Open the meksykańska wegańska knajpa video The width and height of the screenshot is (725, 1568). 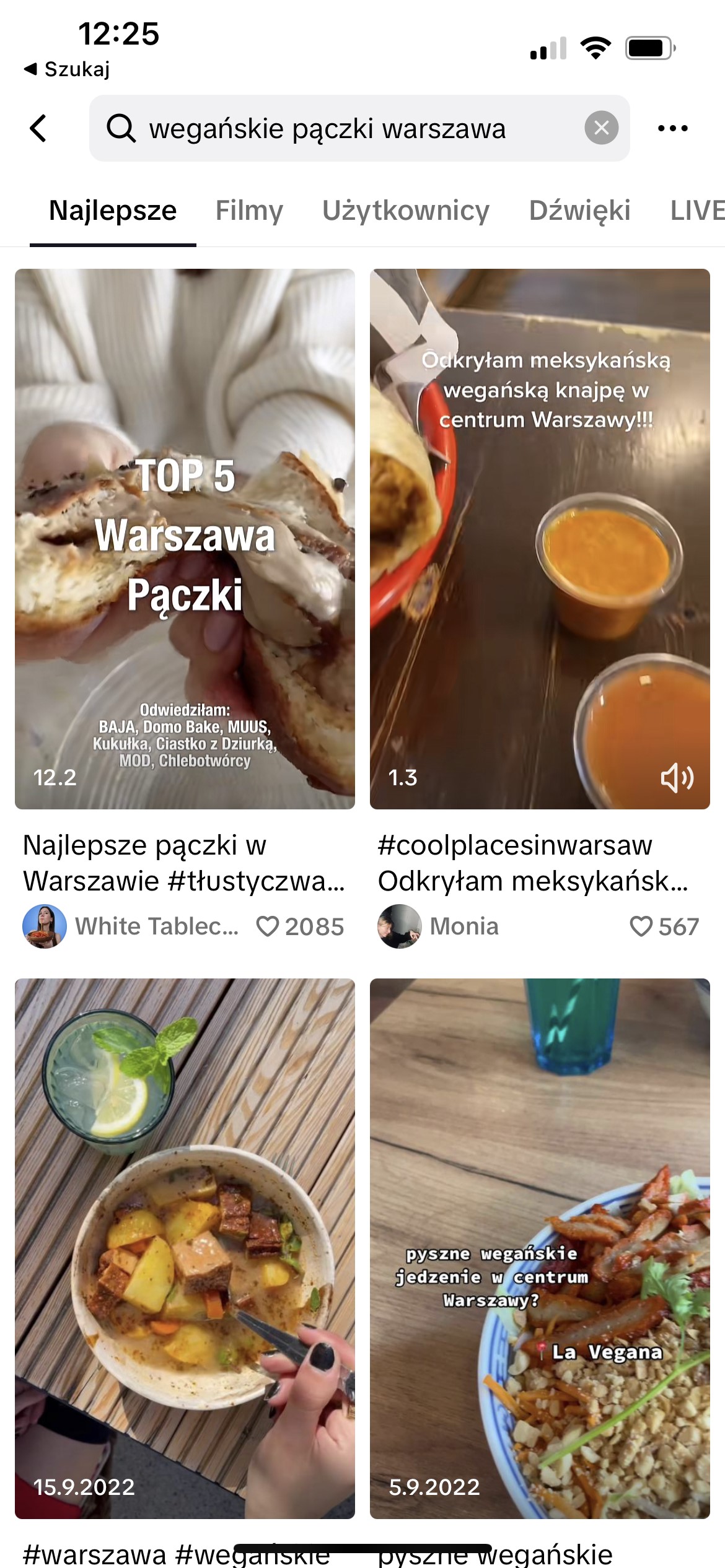tap(539, 539)
